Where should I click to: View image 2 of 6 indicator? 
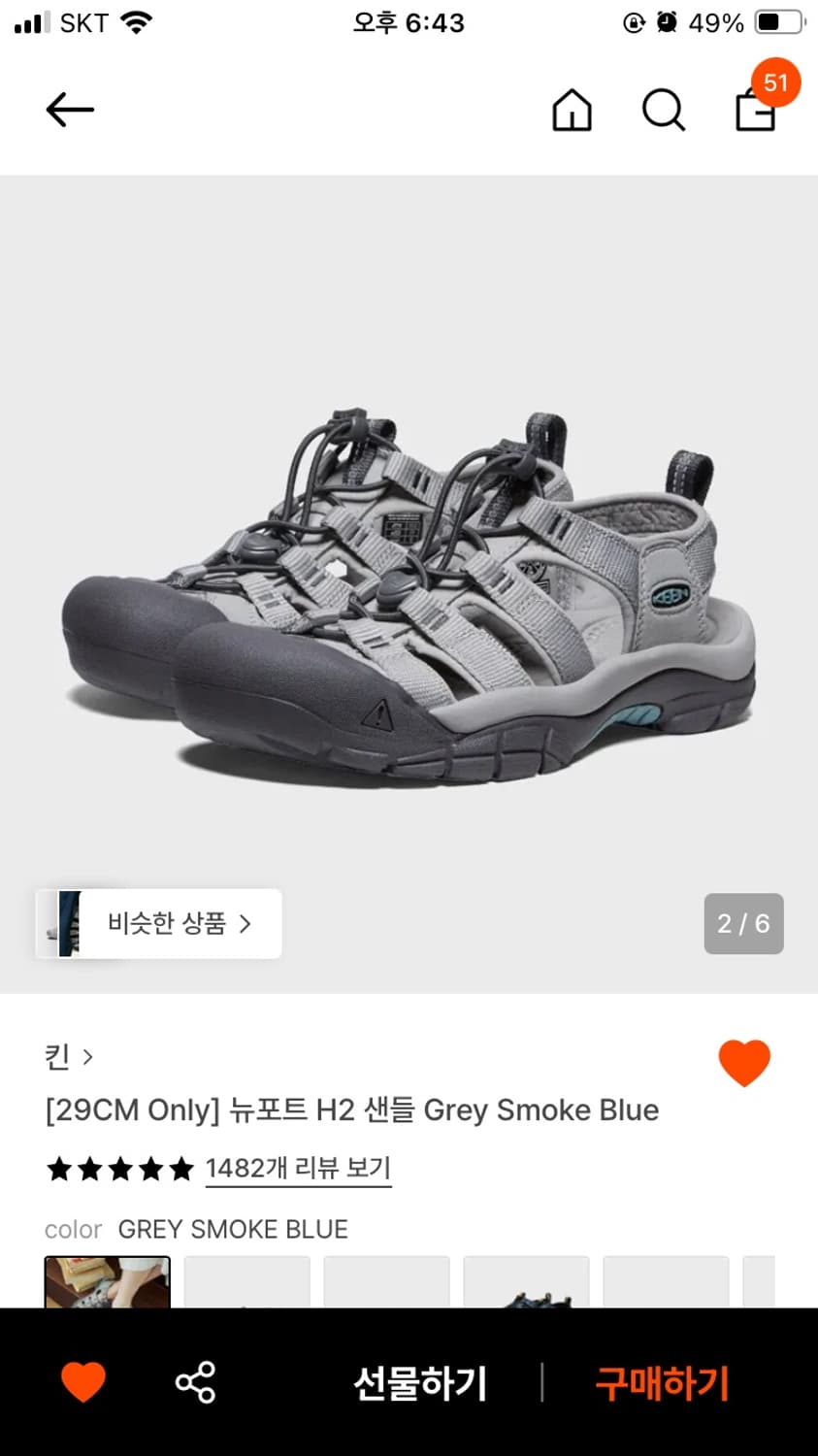(743, 924)
